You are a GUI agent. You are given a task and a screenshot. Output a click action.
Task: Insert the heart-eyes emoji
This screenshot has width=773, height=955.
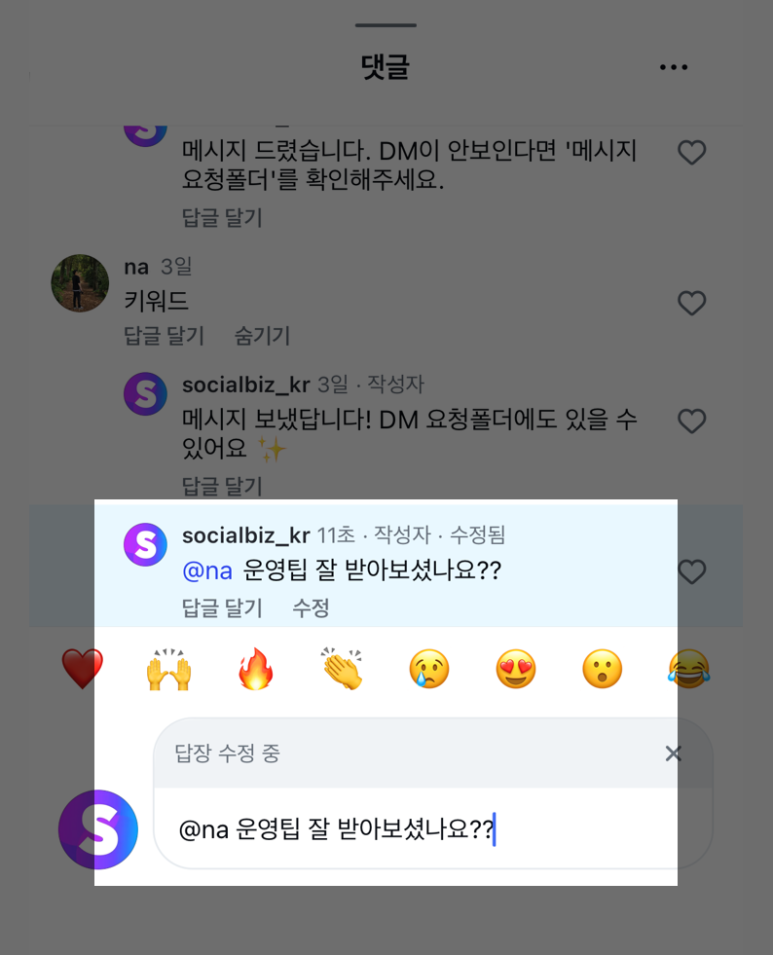(x=516, y=669)
